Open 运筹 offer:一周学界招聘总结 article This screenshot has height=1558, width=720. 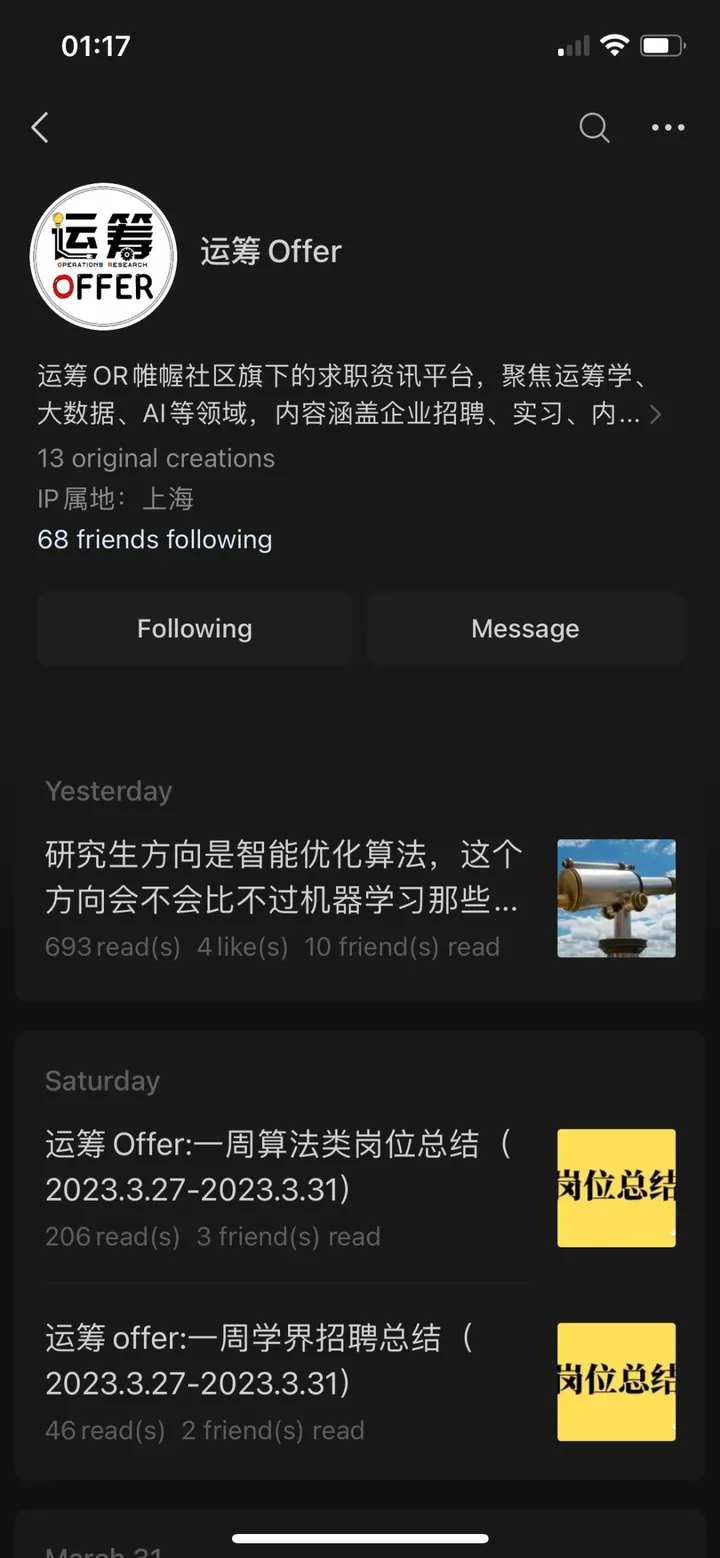pyautogui.click(x=260, y=1360)
